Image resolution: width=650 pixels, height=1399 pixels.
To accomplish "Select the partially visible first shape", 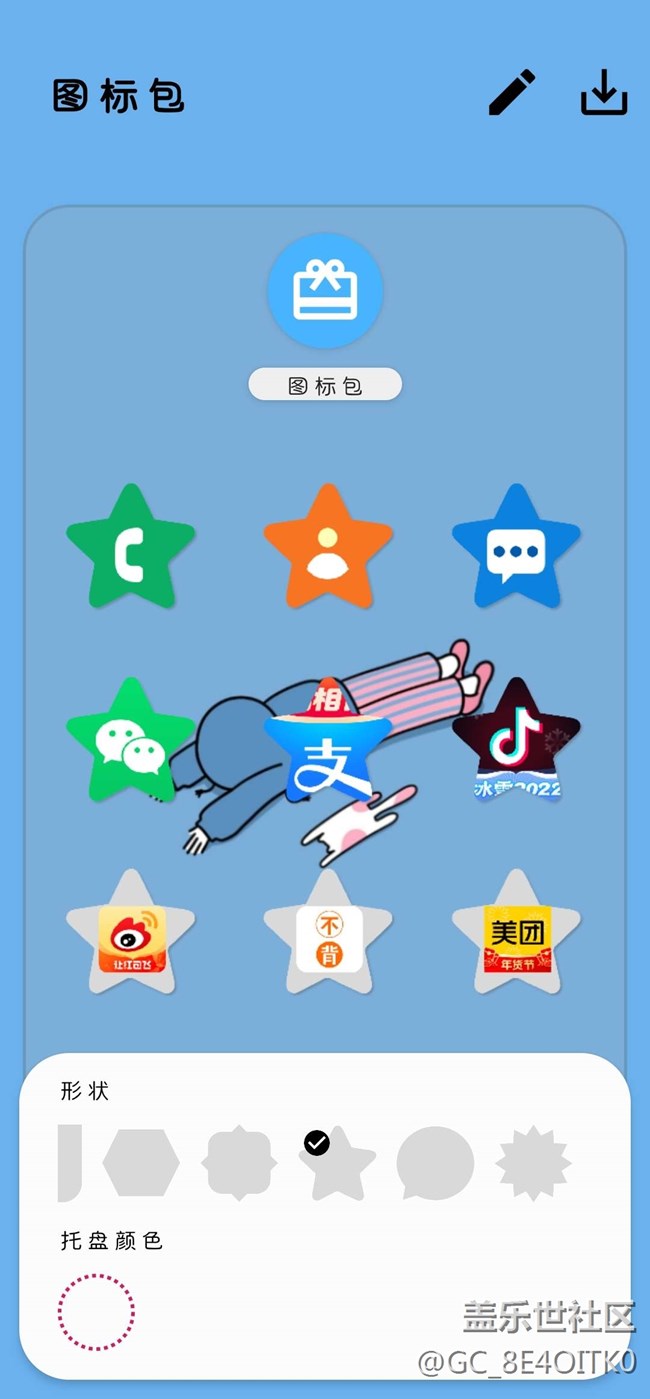I will (70, 1163).
